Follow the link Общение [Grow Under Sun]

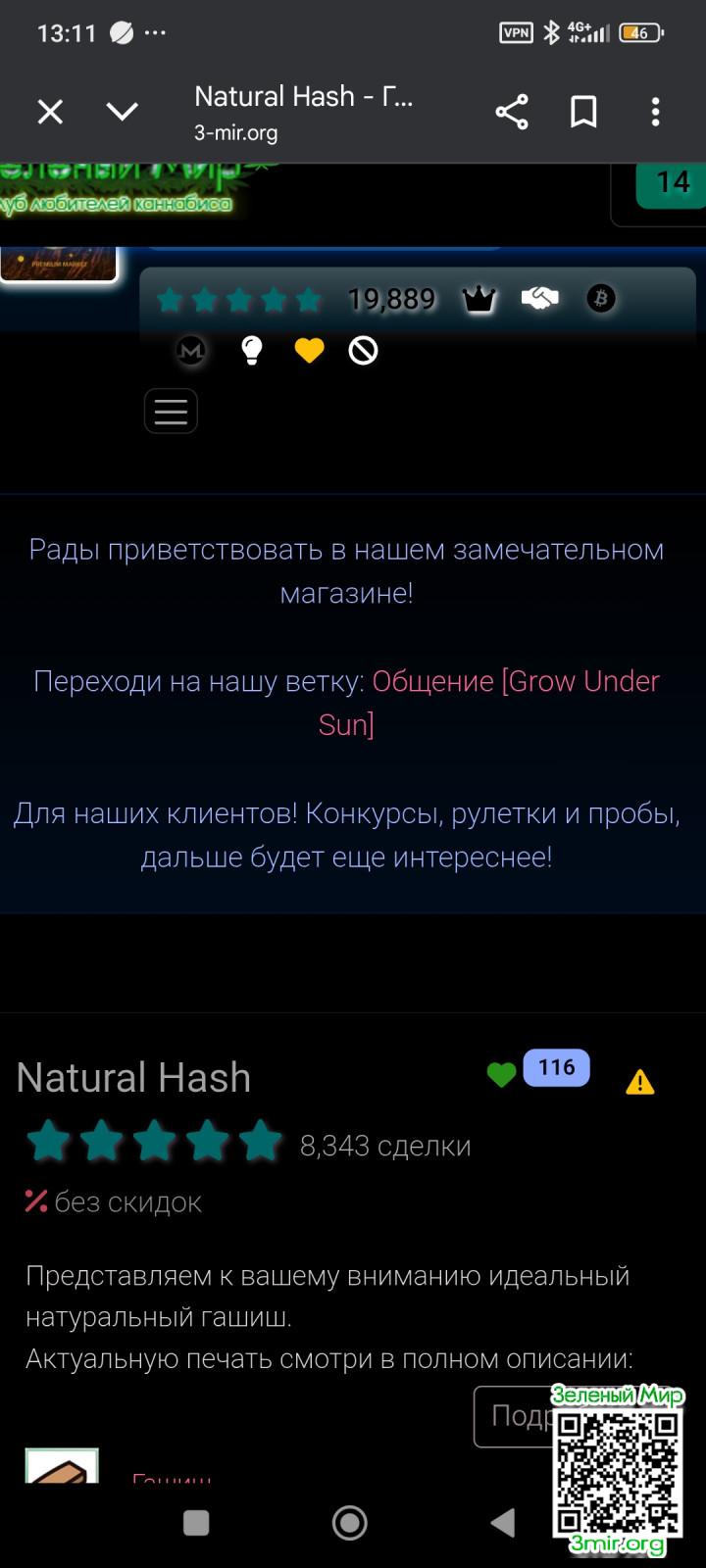[515, 682]
